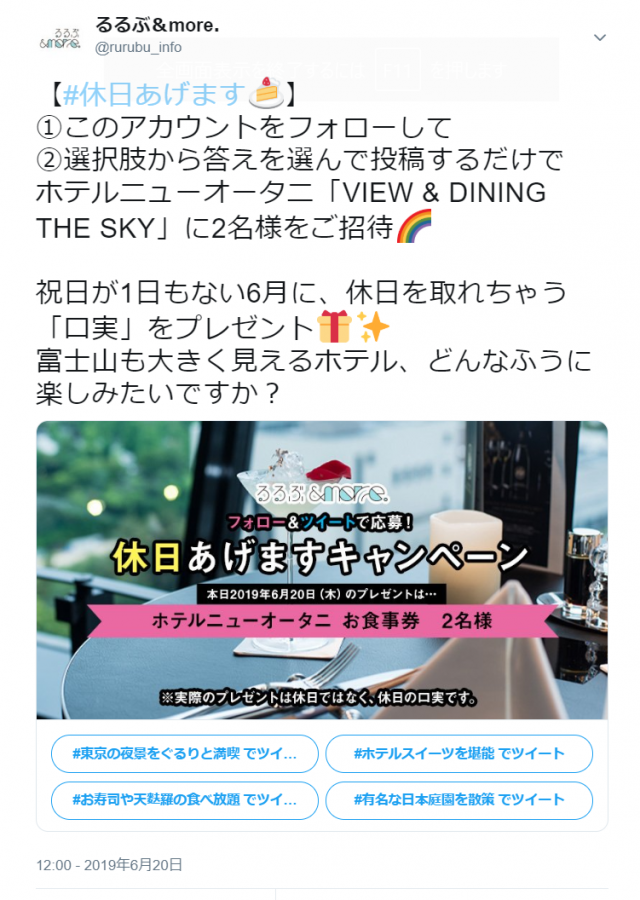This screenshot has height=900, width=640.
Task: Tweet with #有名な日本庭園を散策
Action: pos(459,800)
